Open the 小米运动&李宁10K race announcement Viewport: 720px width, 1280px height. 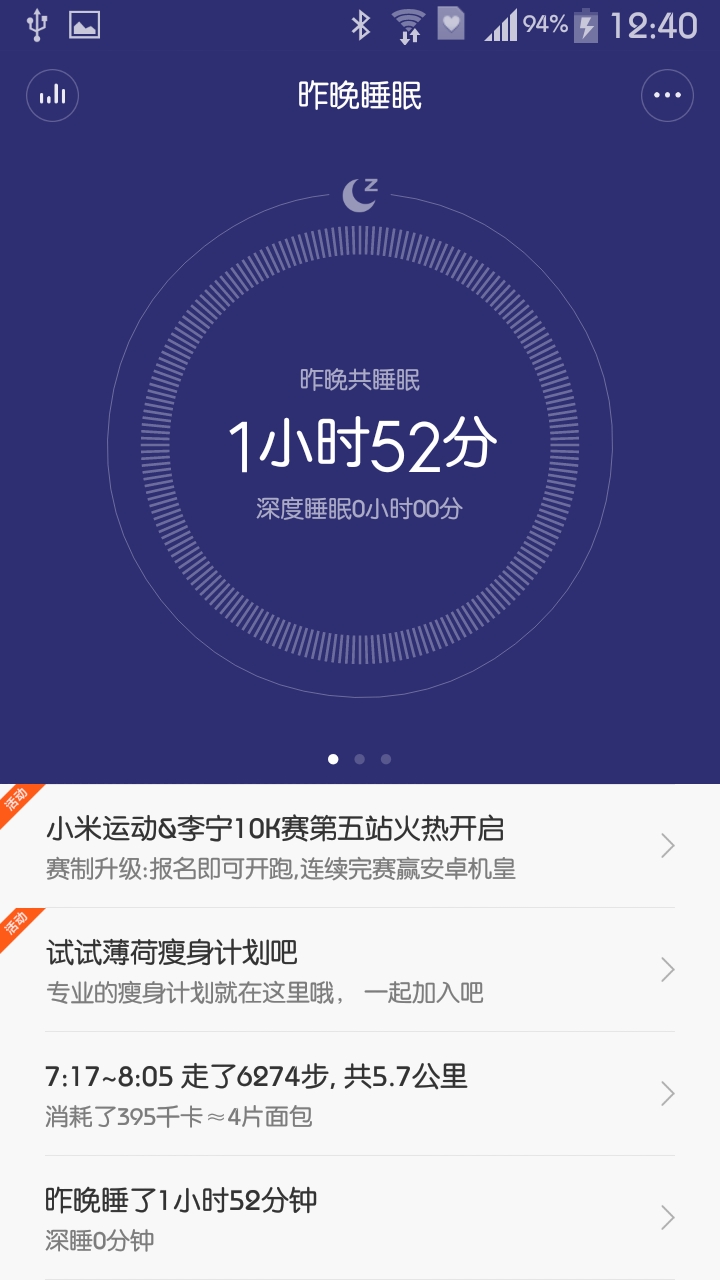(x=300, y=845)
